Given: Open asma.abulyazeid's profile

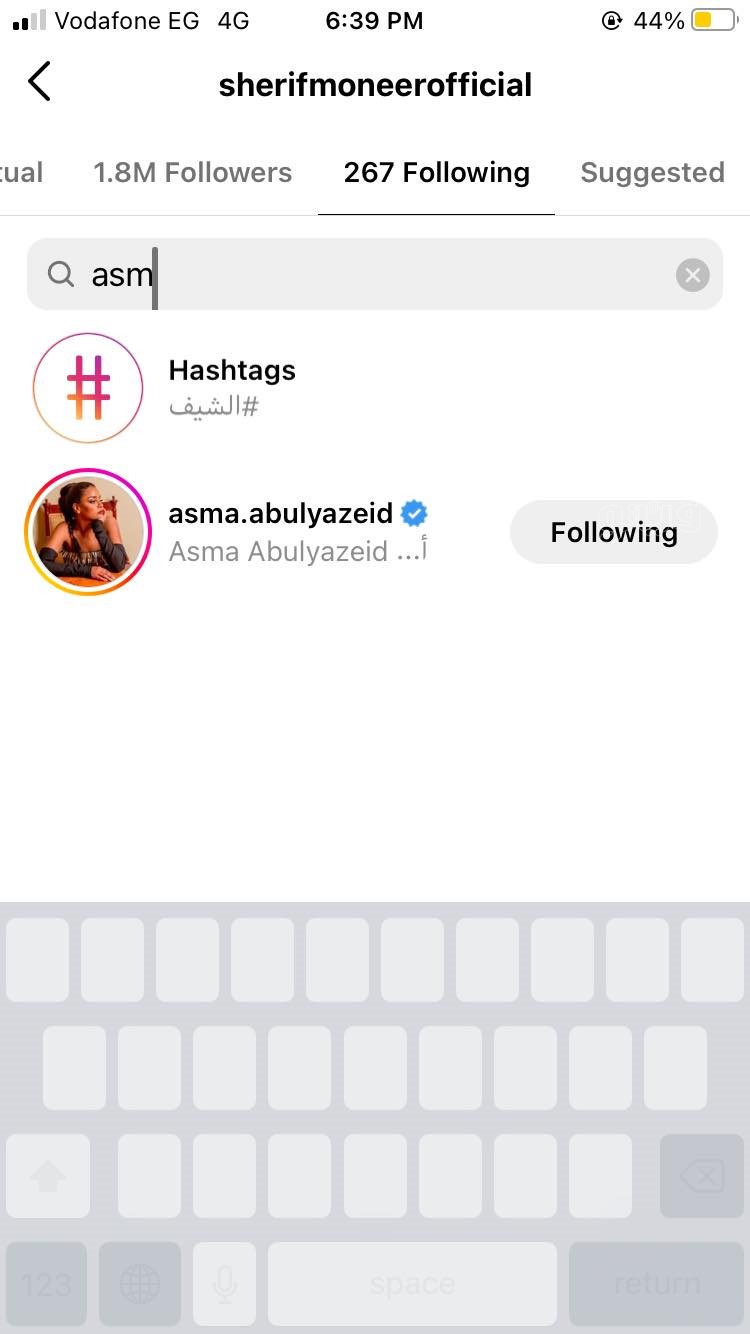Looking at the screenshot, I should coord(281,514).
